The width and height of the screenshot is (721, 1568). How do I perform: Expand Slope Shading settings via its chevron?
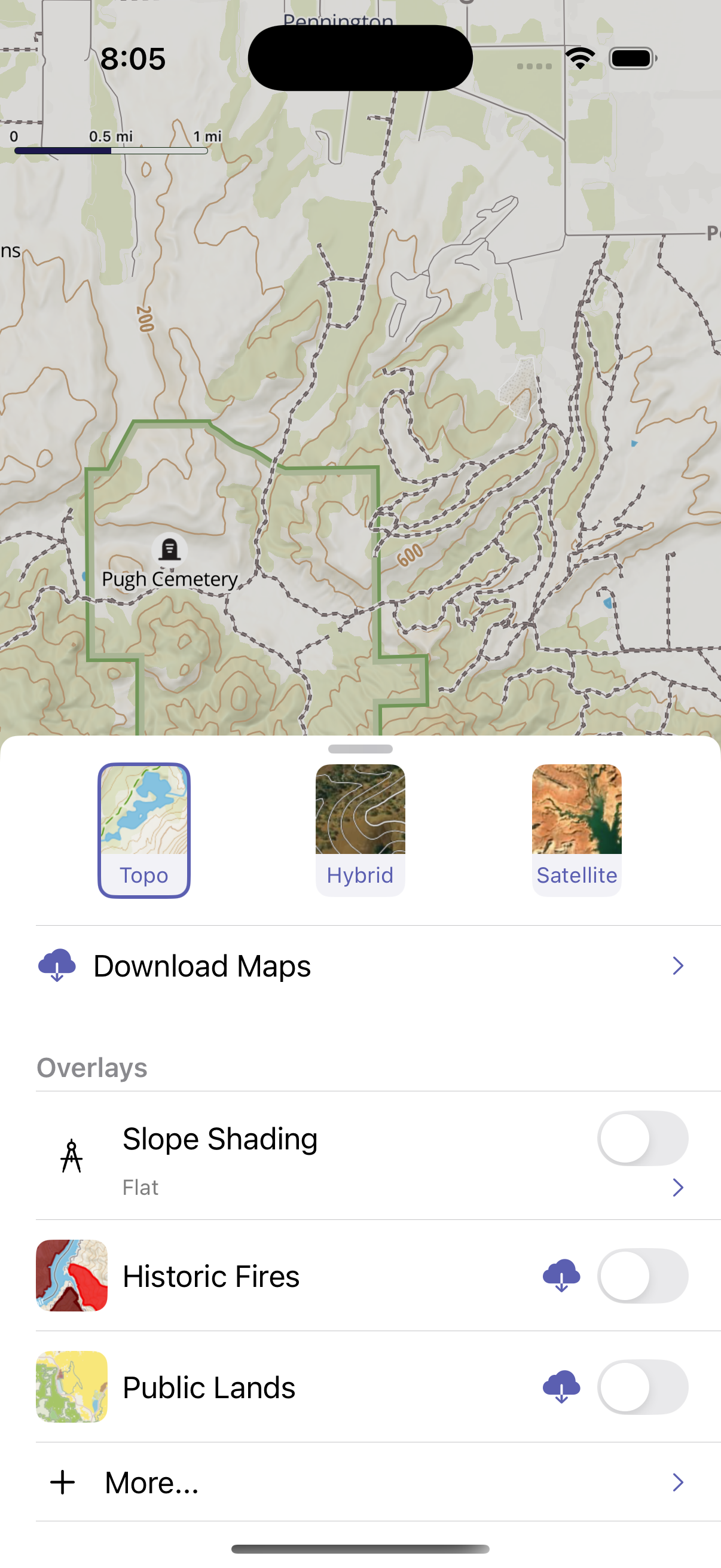pyautogui.click(x=678, y=1187)
